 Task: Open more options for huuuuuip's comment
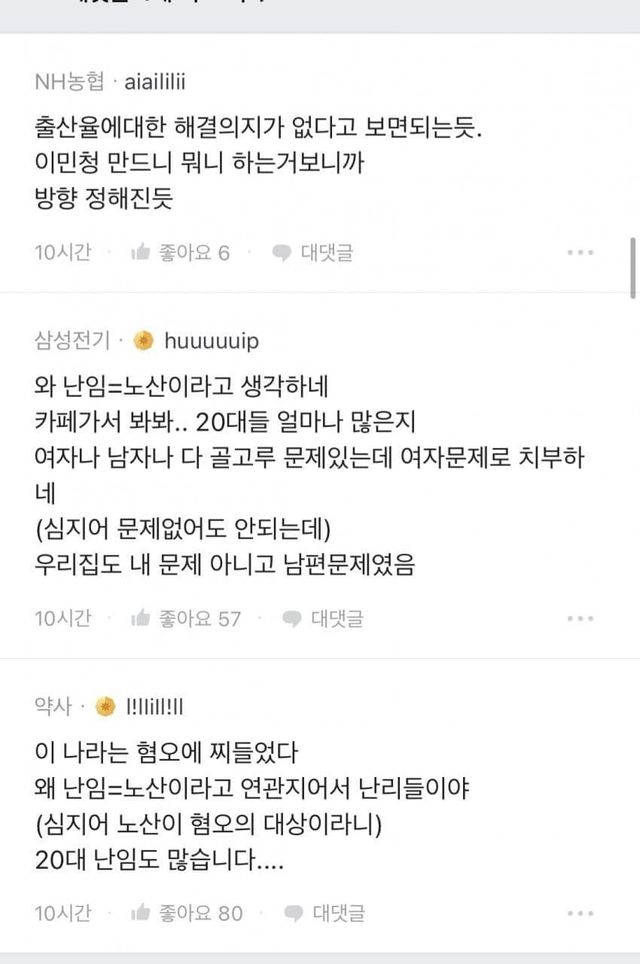coord(580,619)
